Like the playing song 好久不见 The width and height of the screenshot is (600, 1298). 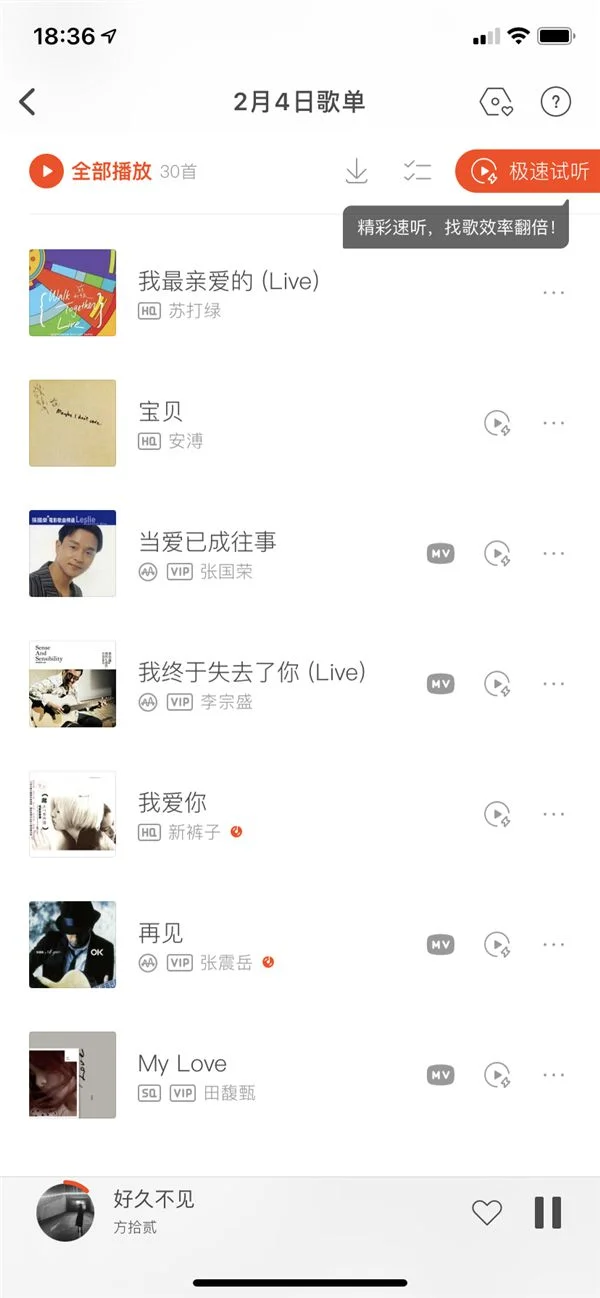click(486, 1212)
